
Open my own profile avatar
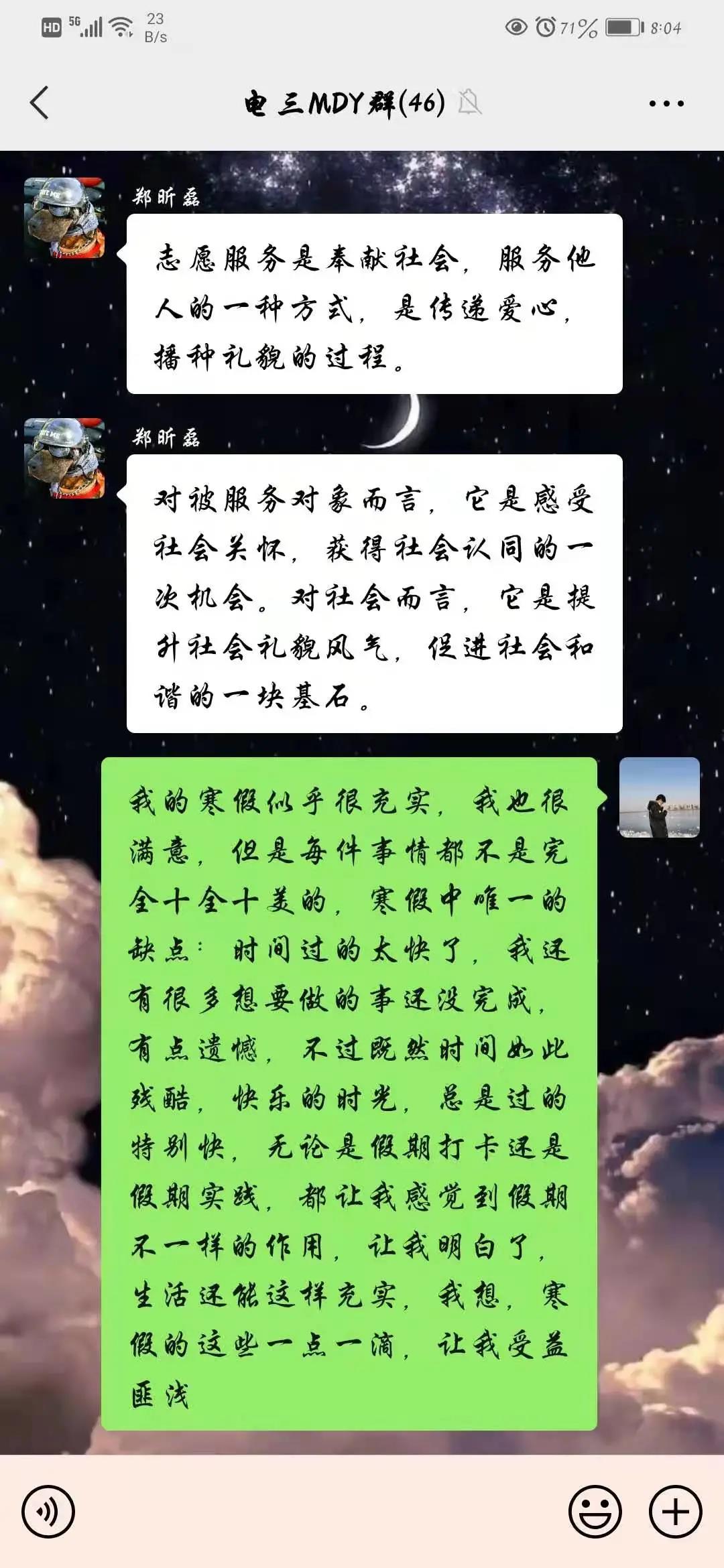(x=659, y=797)
